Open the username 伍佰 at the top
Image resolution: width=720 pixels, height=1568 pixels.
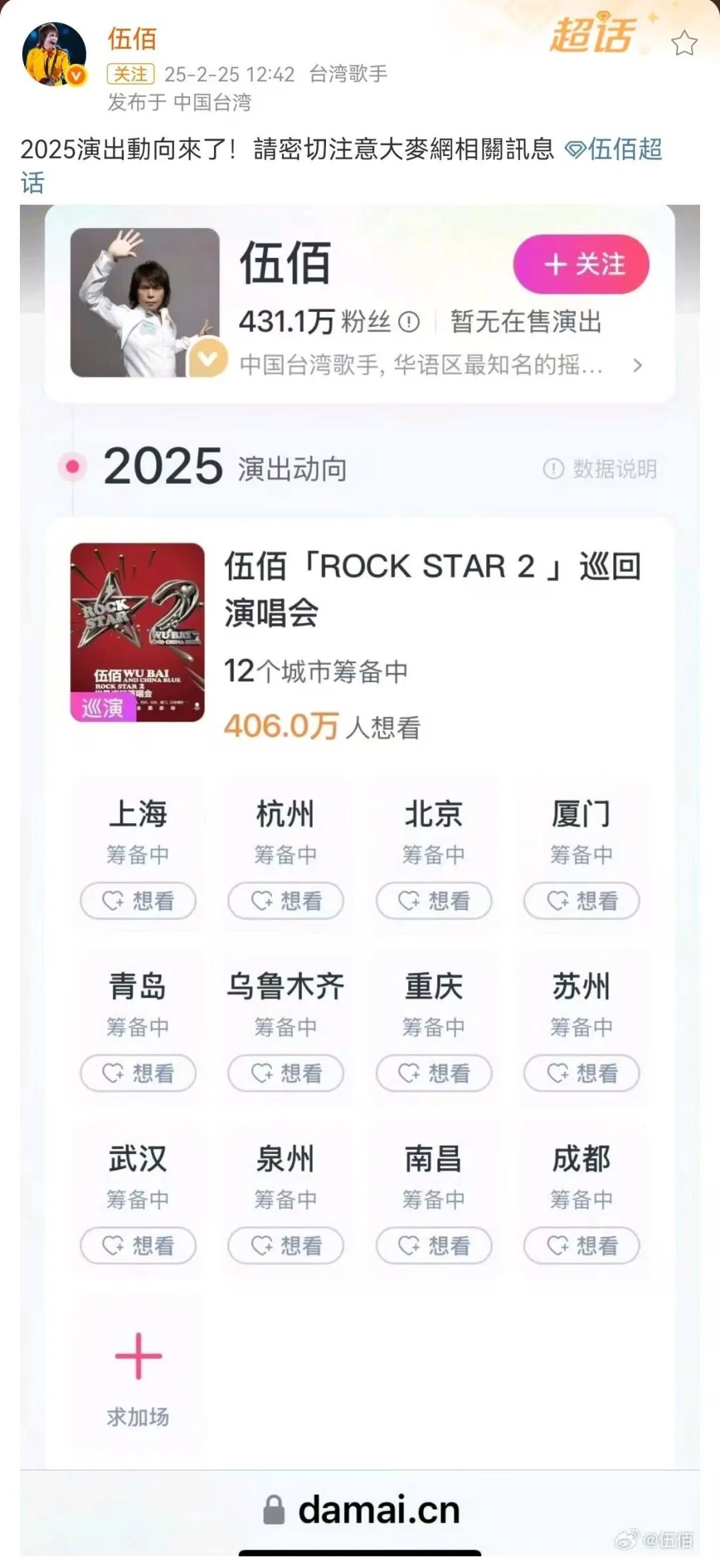[132, 39]
